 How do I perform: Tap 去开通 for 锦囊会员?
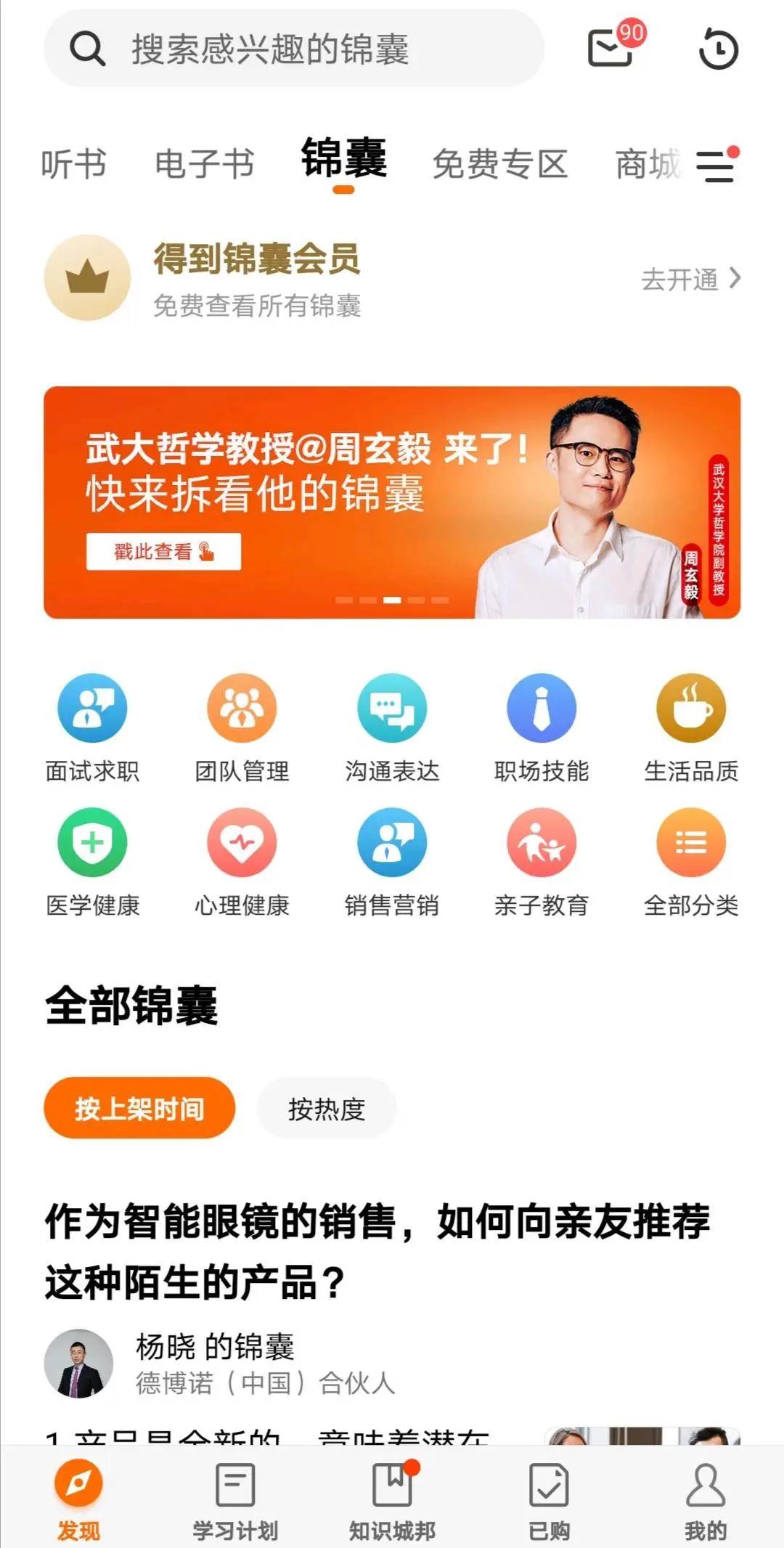click(690, 279)
